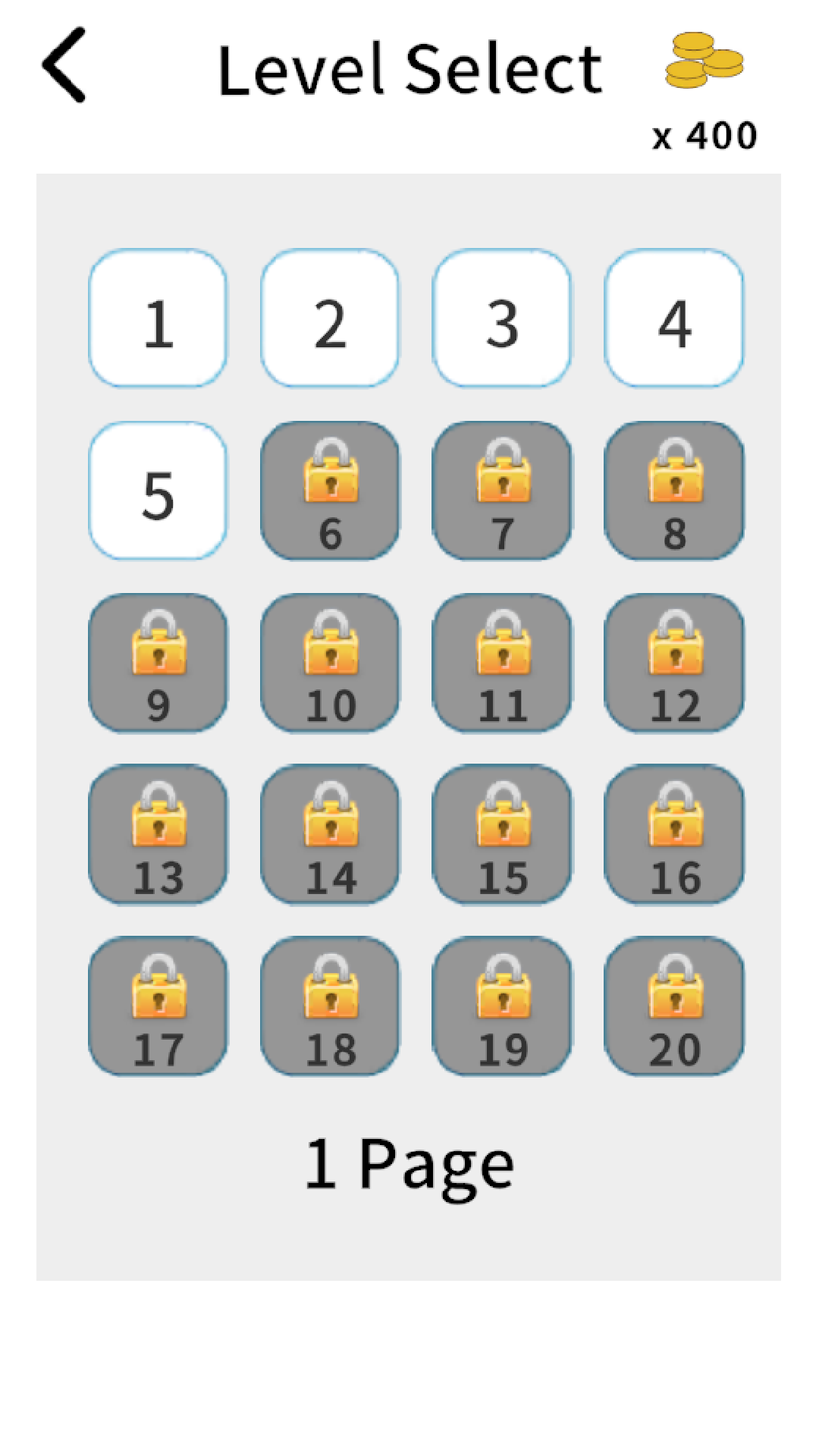Select locked level 19
This screenshot has height=1456, width=819.
(502, 1006)
